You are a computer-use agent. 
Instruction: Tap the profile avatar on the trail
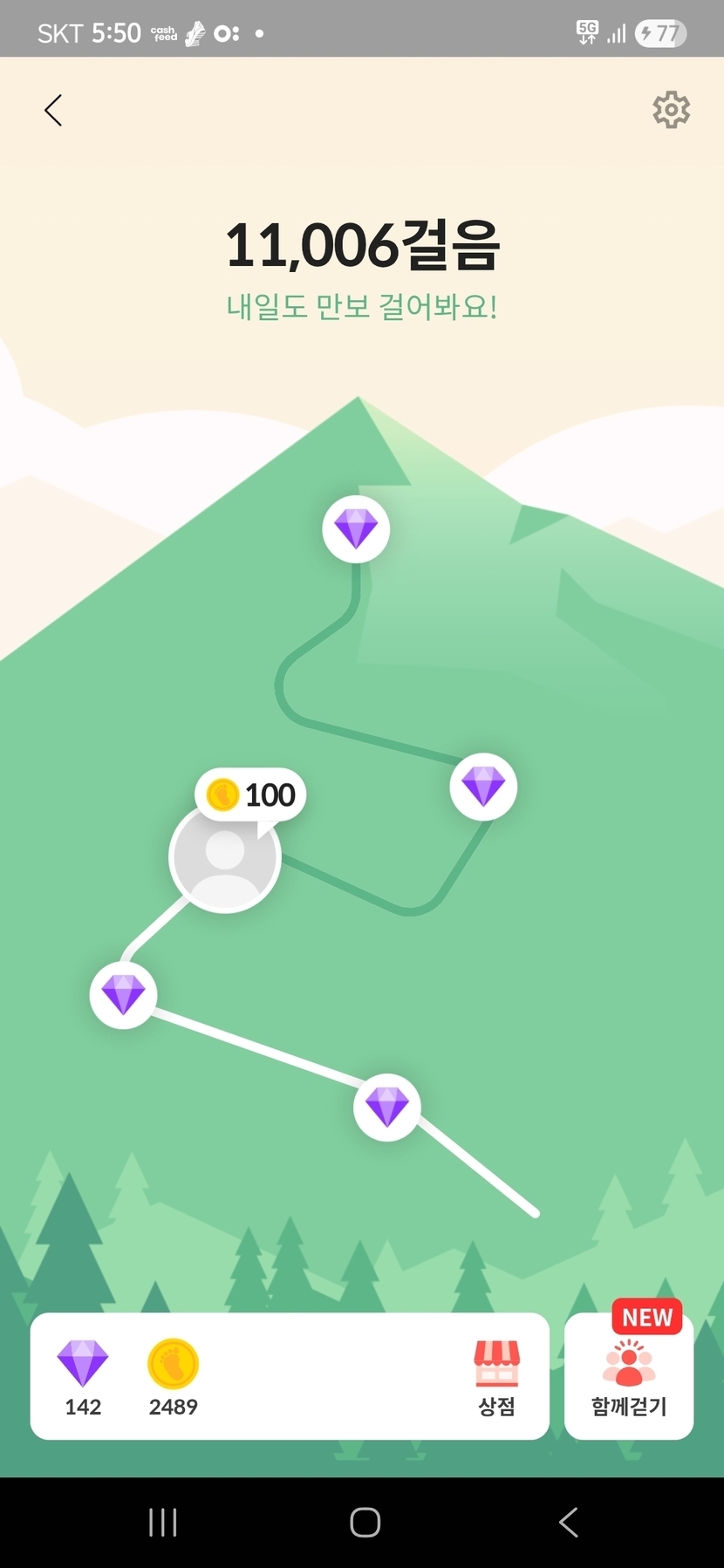click(225, 859)
